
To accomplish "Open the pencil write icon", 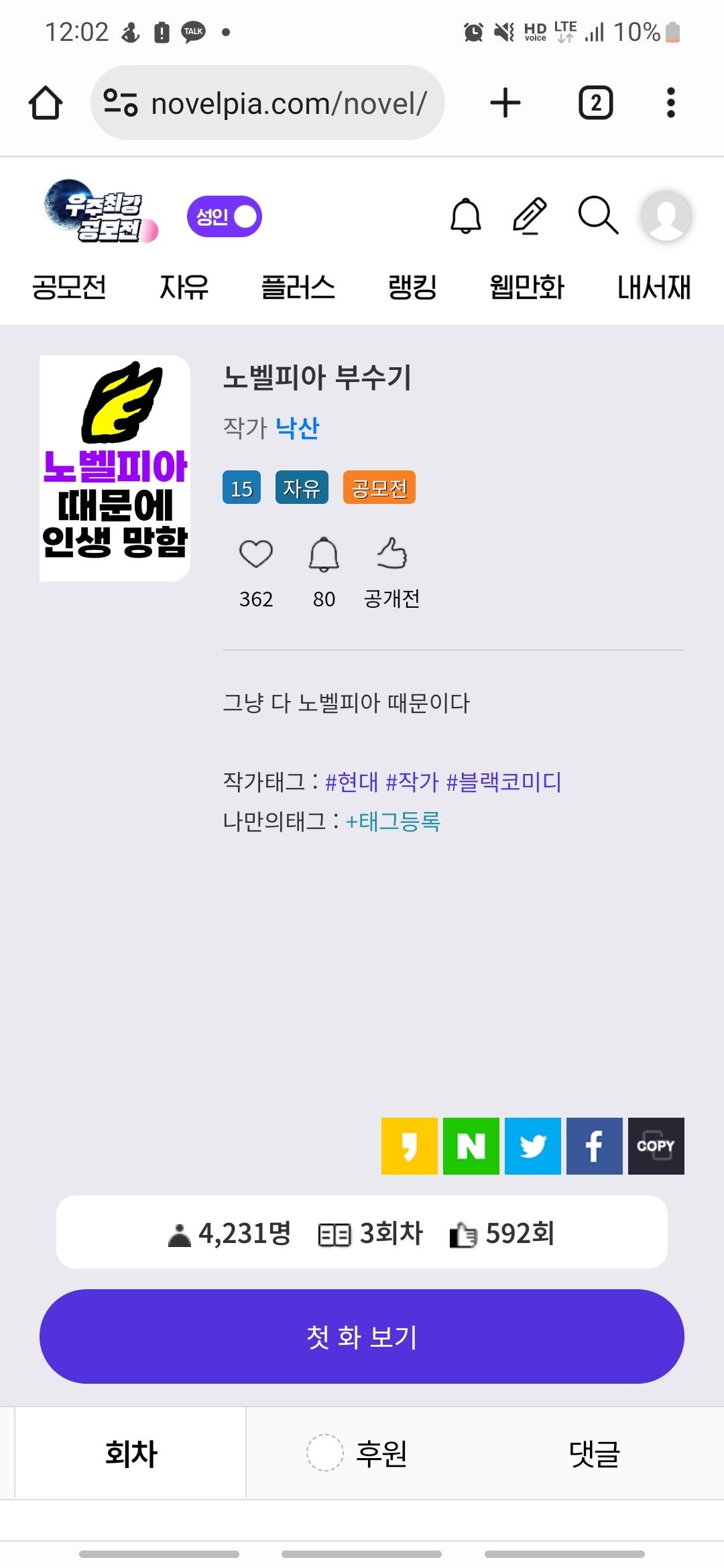I will pyautogui.click(x=530, y=216).
